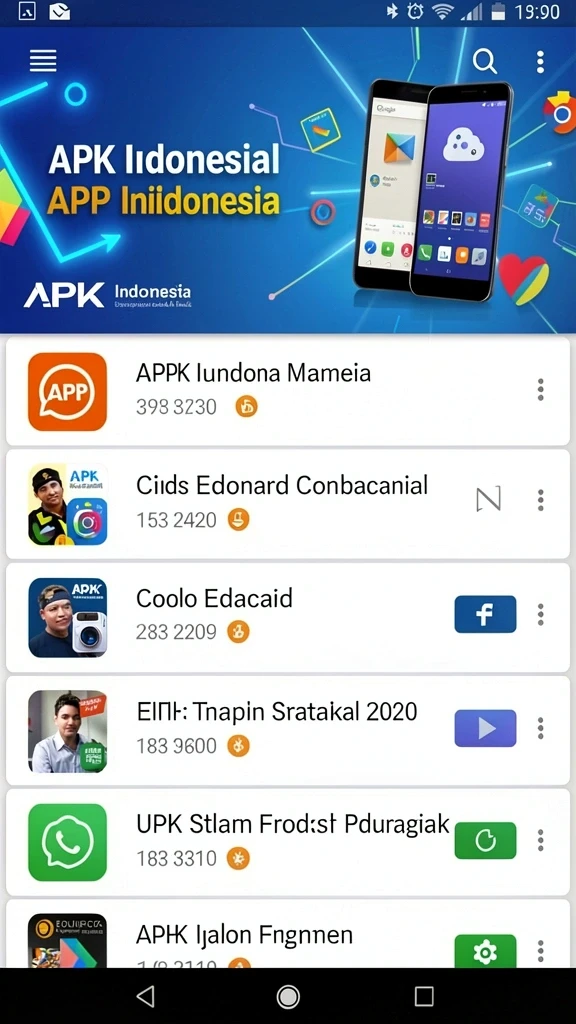Open the Ciids Edonard Conbacanial row
This screenshot has height=1024, width=576.
(x=288, y=504)
